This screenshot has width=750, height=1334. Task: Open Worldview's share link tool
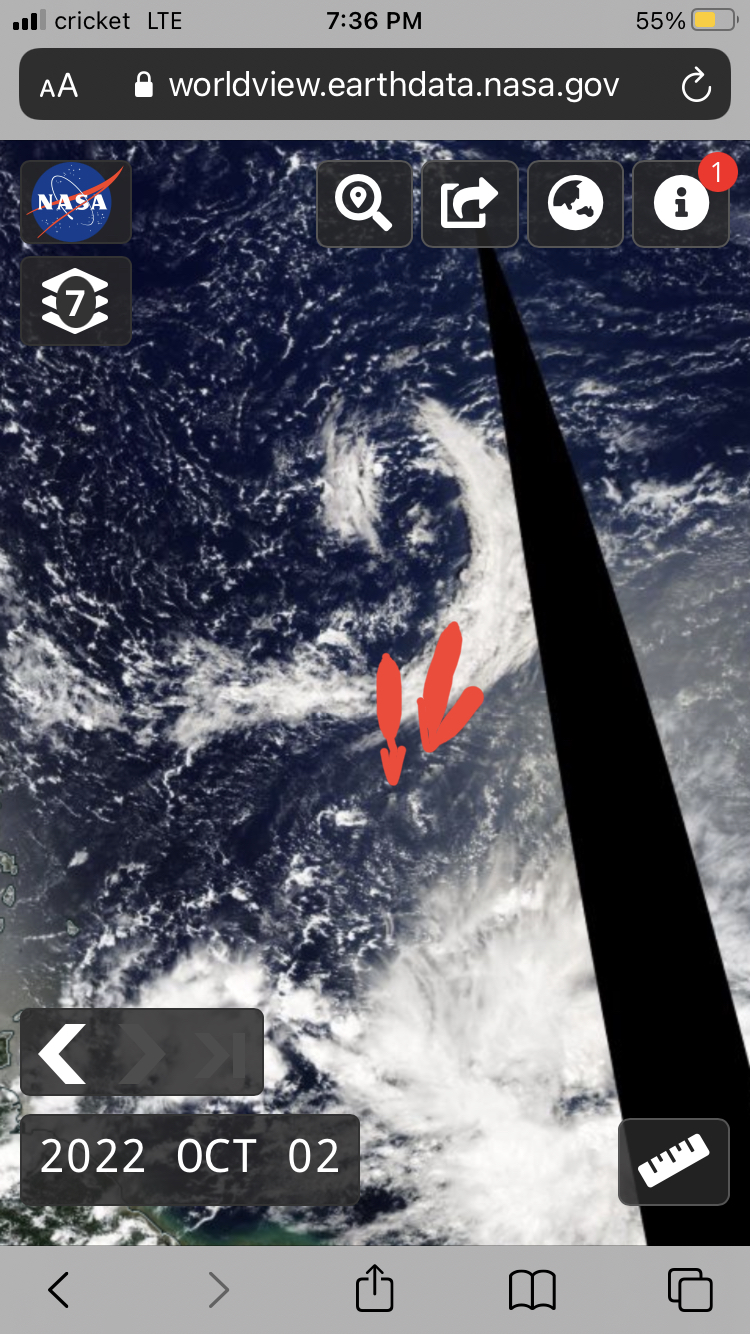470,204
